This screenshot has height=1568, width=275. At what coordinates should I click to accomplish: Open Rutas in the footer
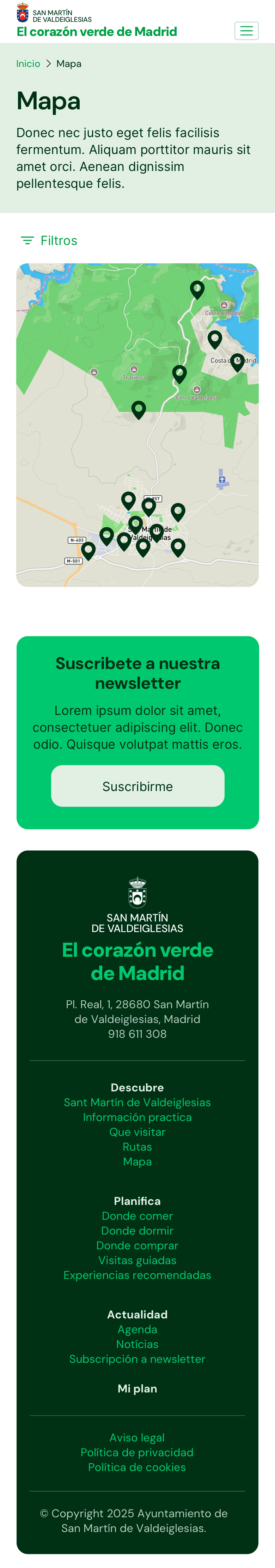pyautogui.click(x=137, y=1147)
